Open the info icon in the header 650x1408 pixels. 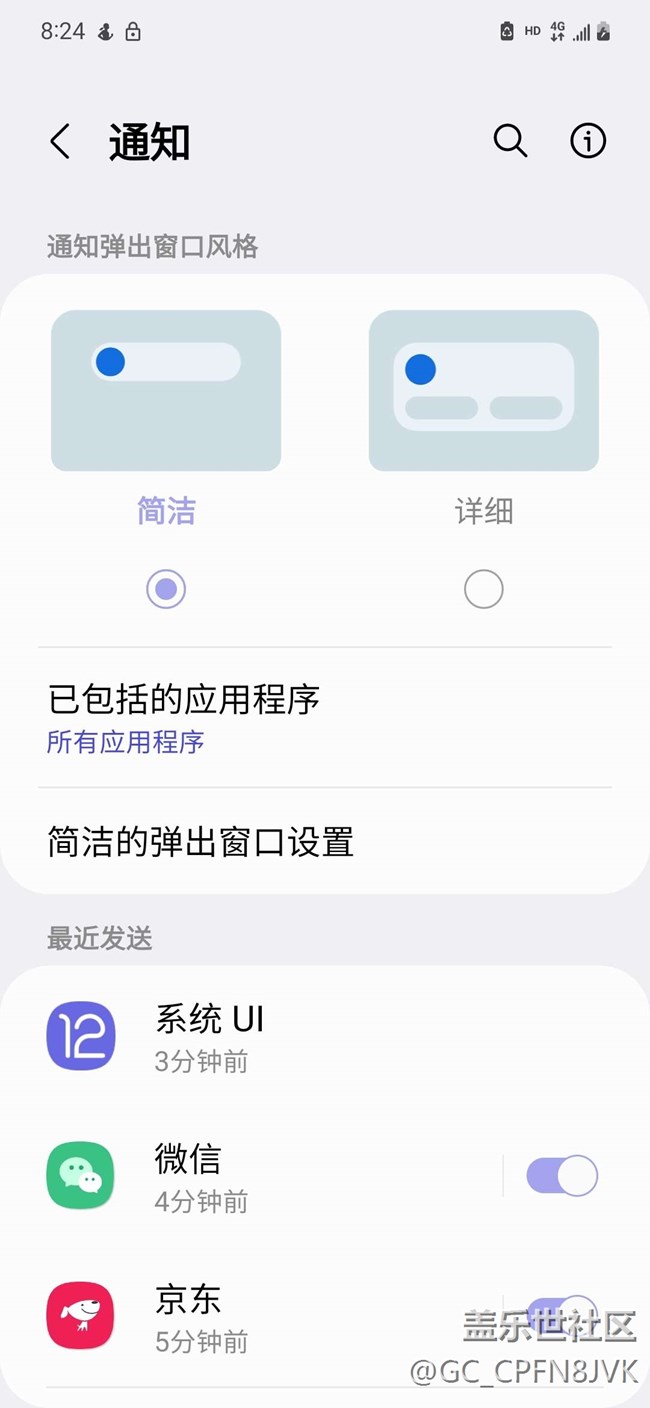588,142
